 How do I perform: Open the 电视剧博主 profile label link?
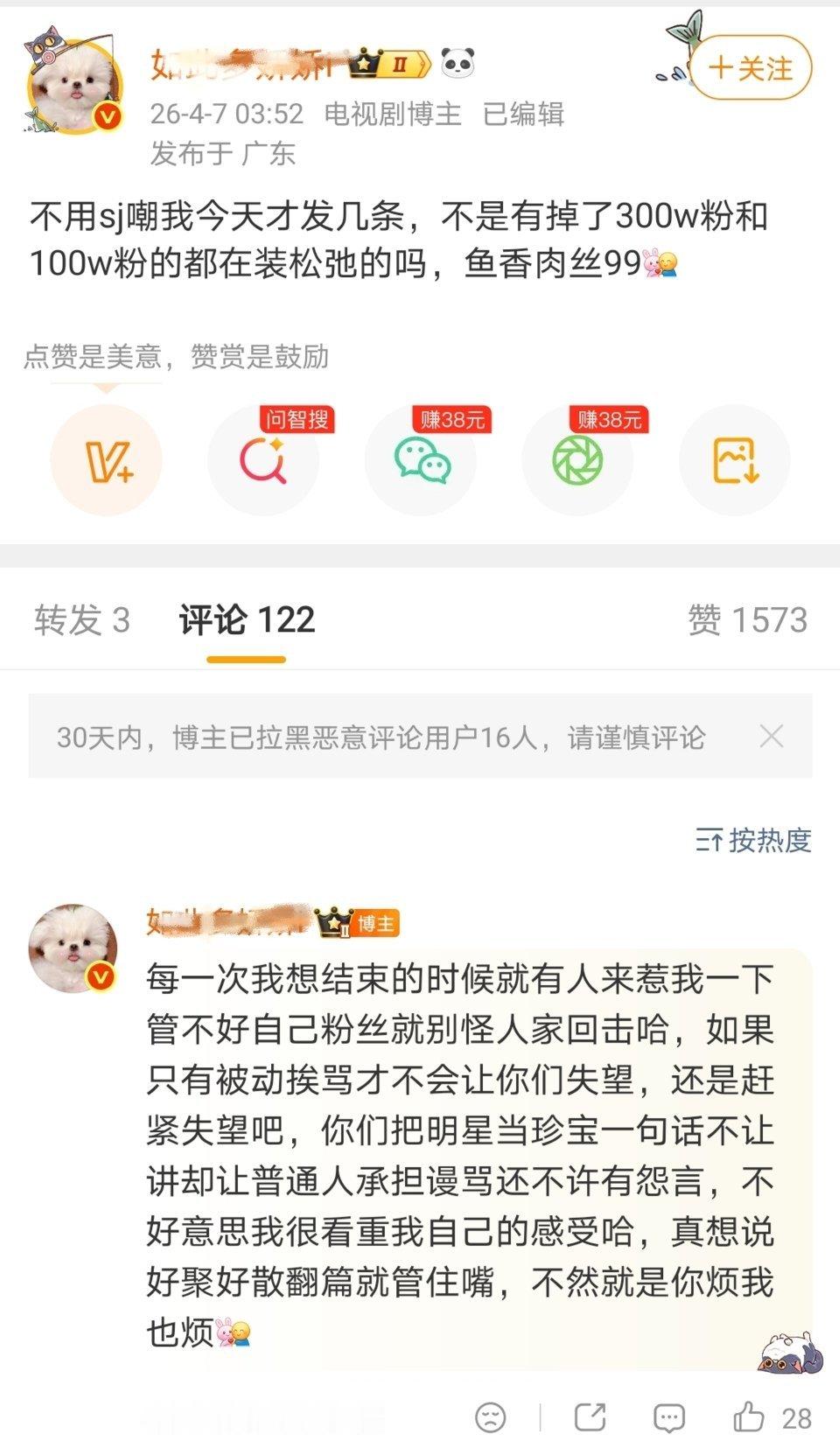[396, 114]
